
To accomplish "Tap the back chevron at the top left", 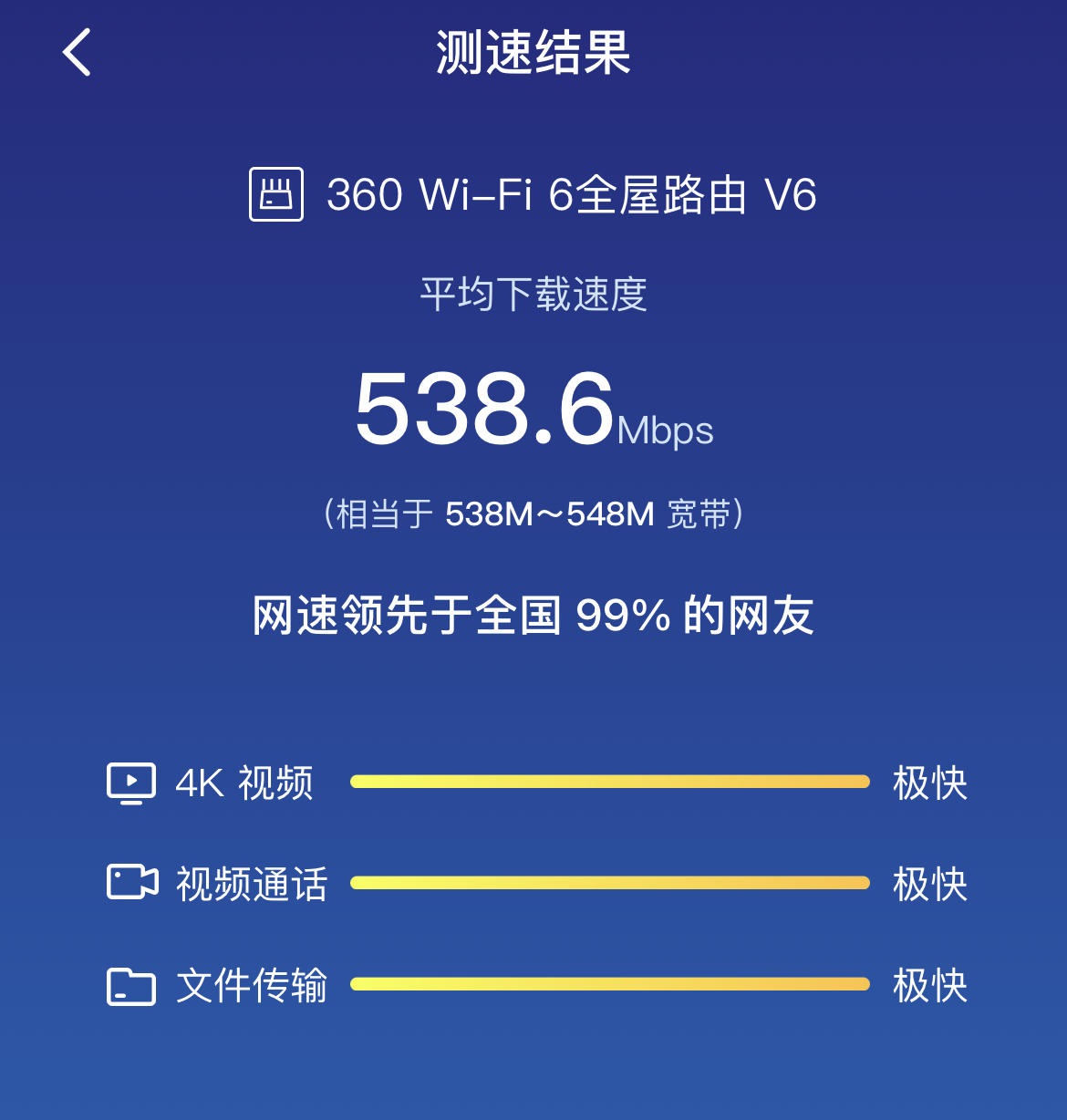I will [77, 52].
